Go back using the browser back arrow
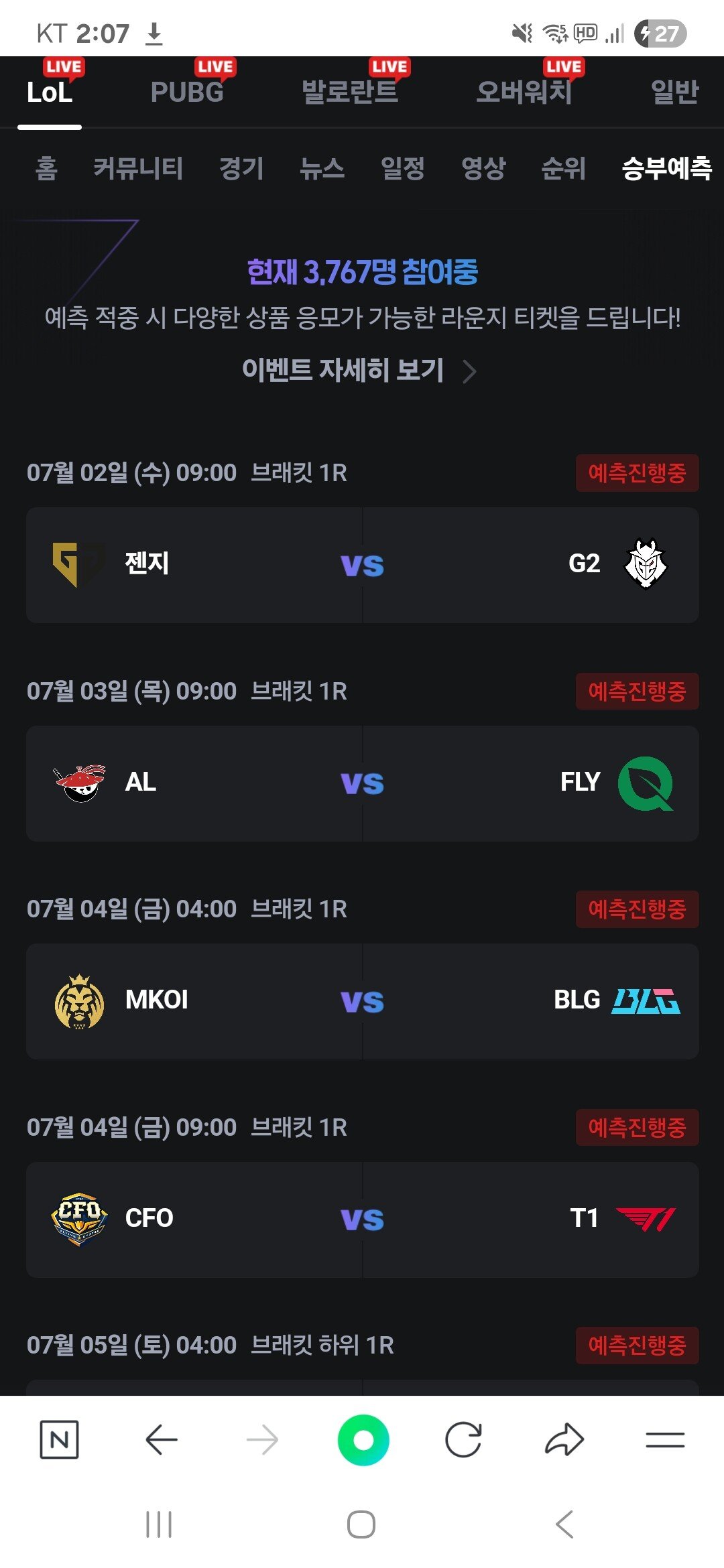 161,1439
